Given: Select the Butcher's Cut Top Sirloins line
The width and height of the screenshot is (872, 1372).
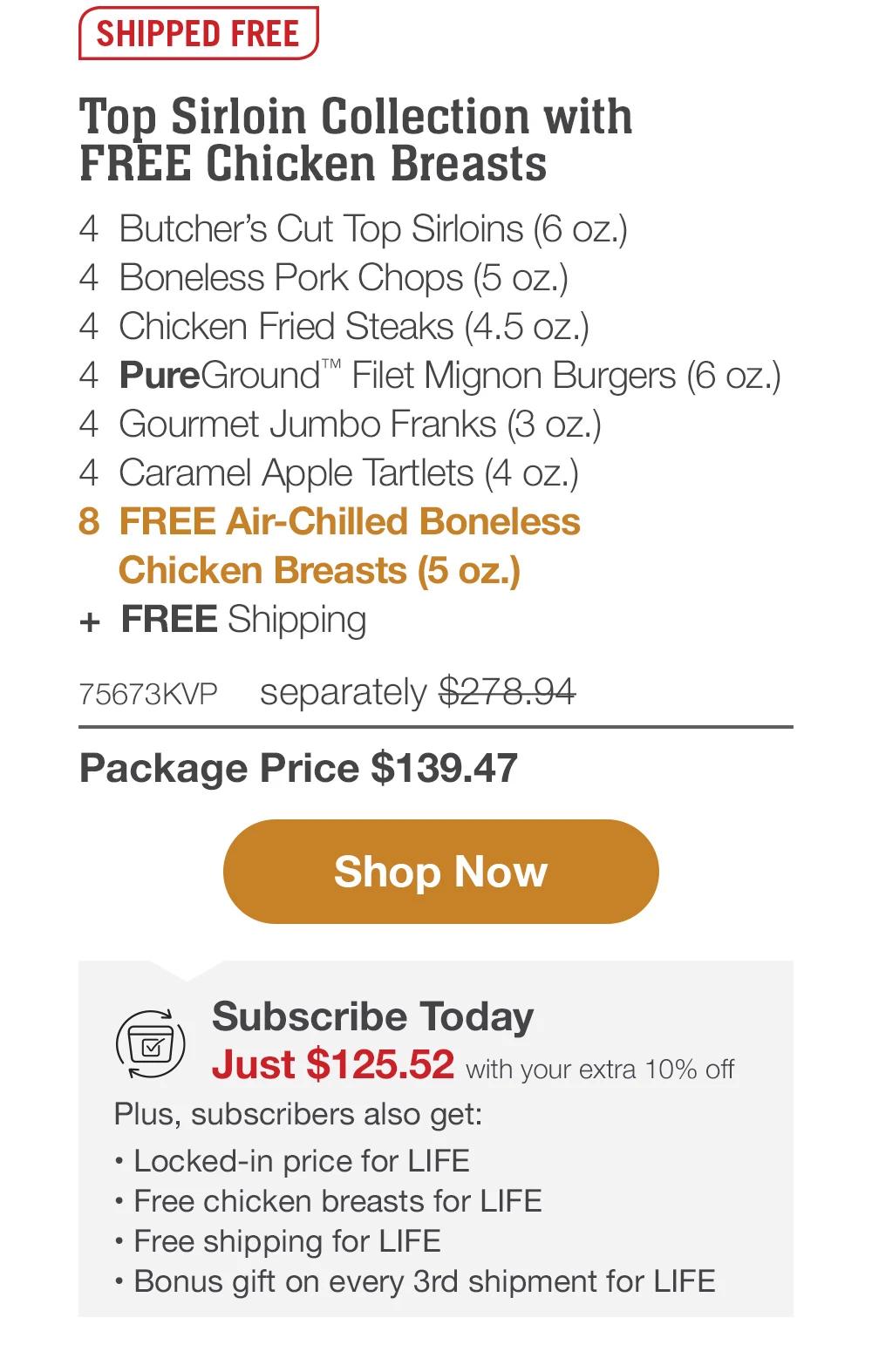Looking at the screenshot, I should pyautogui.click(x=355, y=230).
